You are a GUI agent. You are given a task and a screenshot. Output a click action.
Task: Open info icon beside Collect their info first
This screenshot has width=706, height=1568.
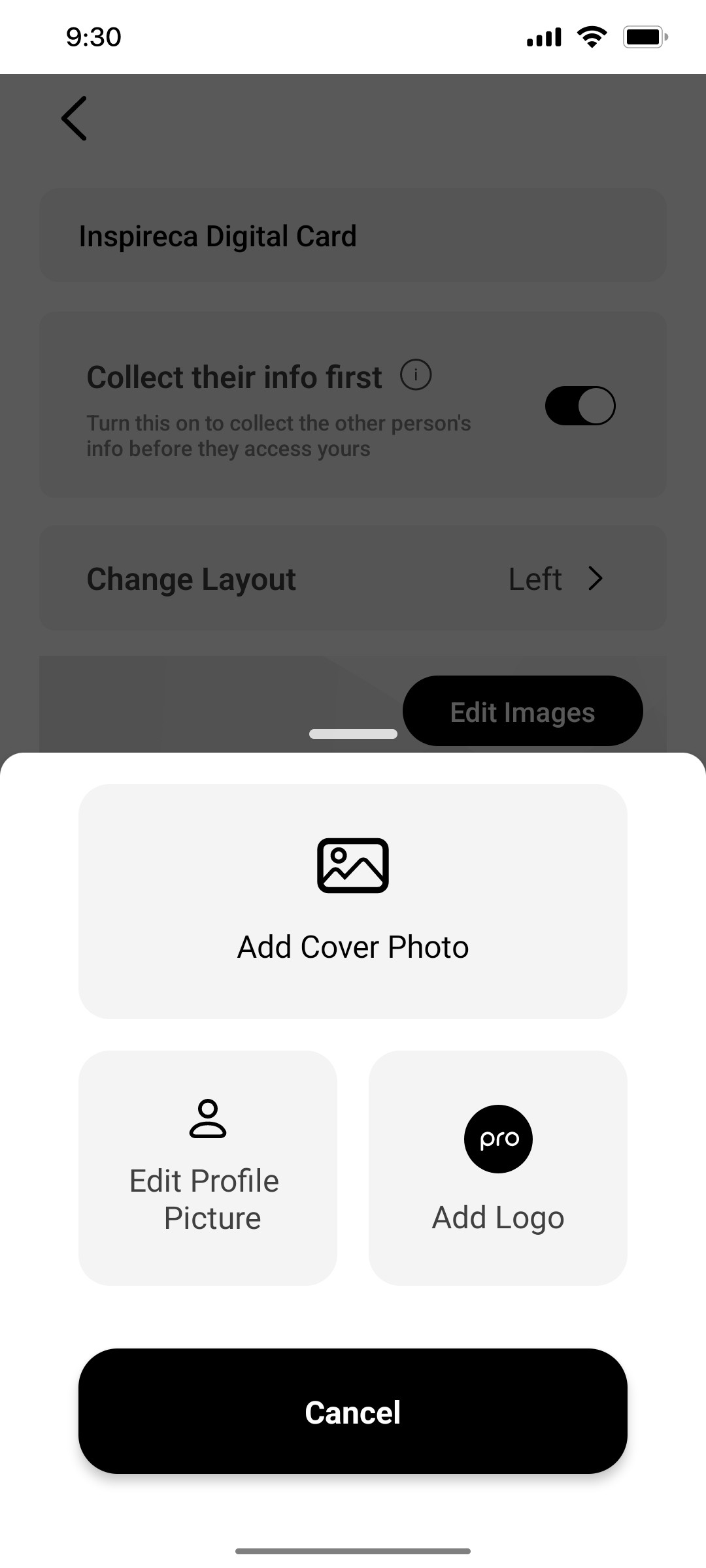[x=416, y=375]
